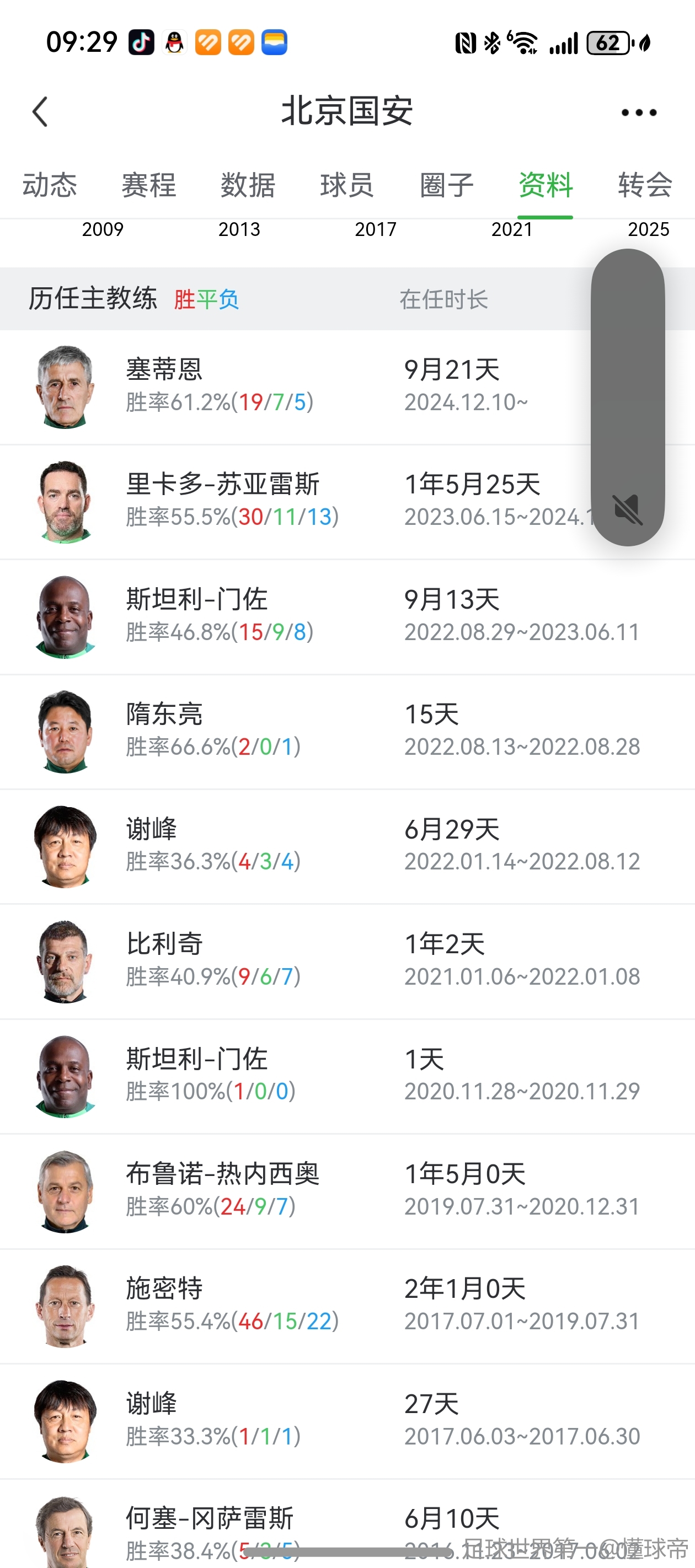Screen dimensions: 695x1568
Task: Switch to the 赛程 tab
Action: 149,185
